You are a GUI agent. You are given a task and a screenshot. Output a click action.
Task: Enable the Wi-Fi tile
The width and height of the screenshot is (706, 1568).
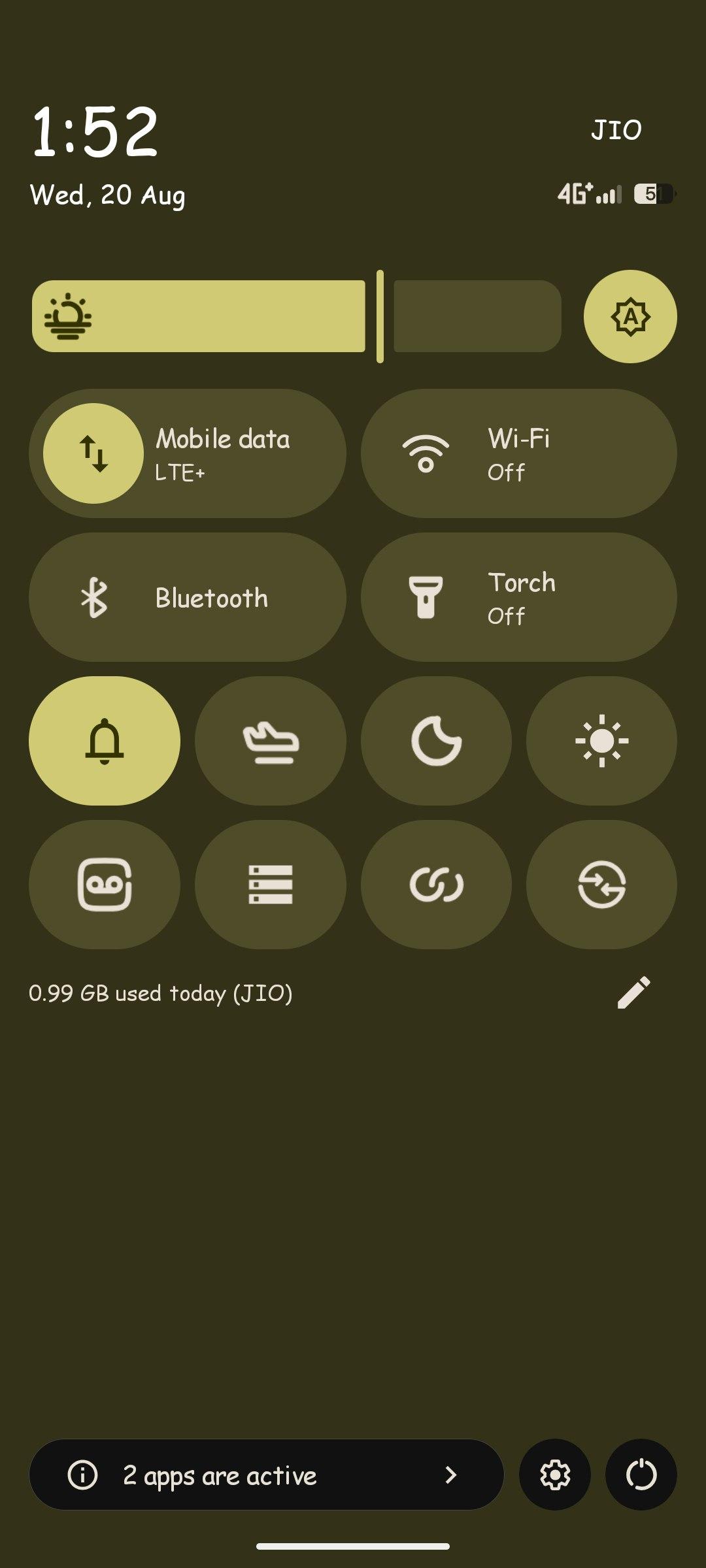click(x=519, y=453)
